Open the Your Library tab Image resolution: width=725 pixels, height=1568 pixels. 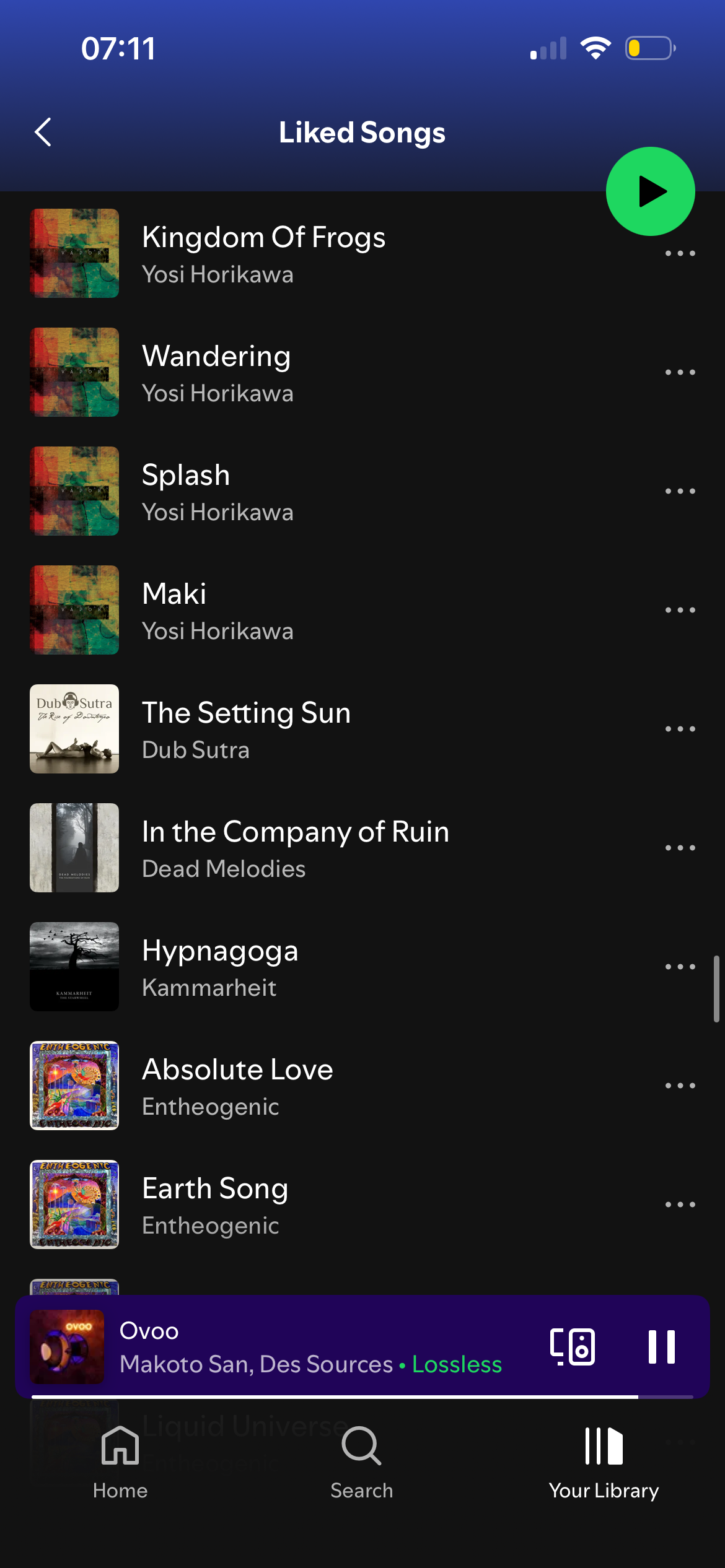click(x=604, y=1461)
